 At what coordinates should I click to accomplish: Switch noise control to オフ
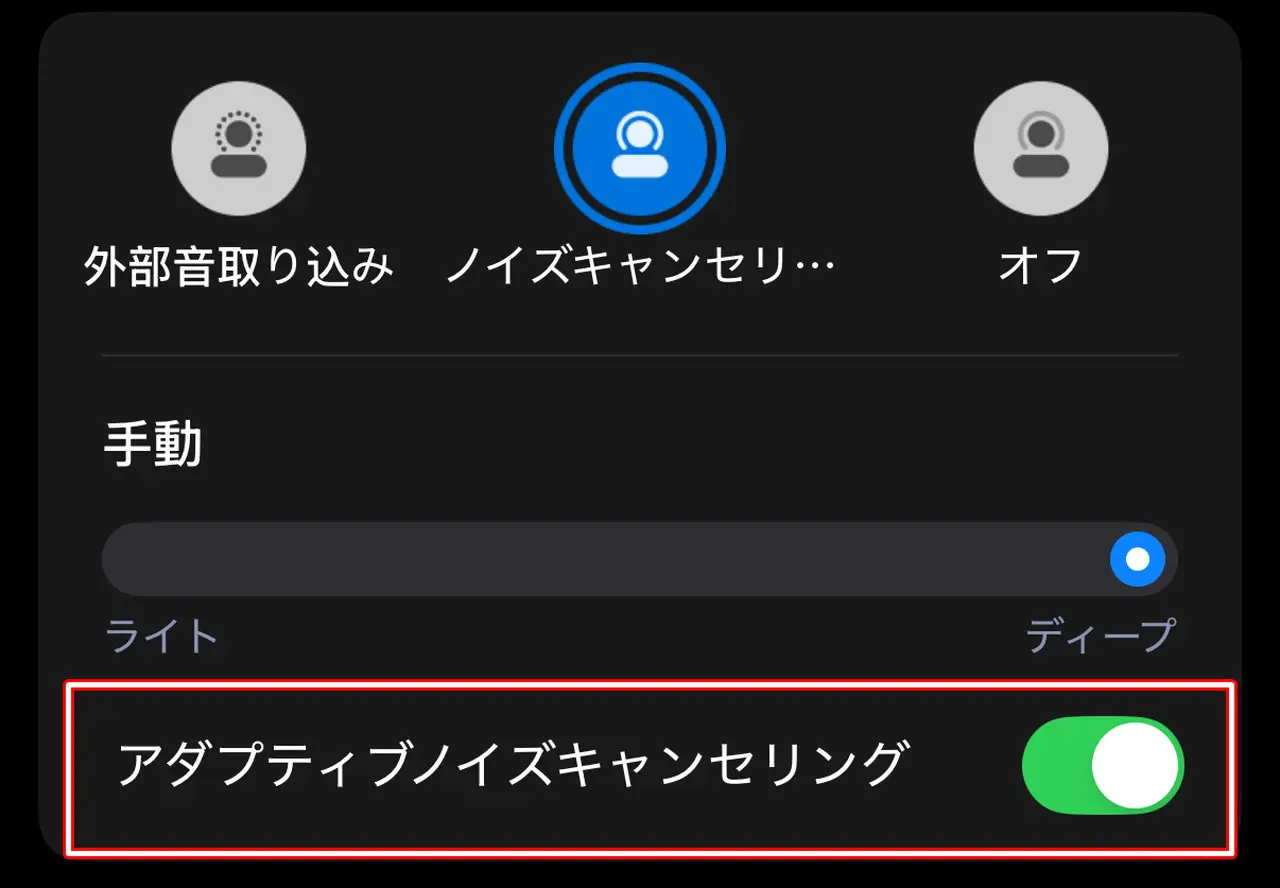click(1040, 149)
